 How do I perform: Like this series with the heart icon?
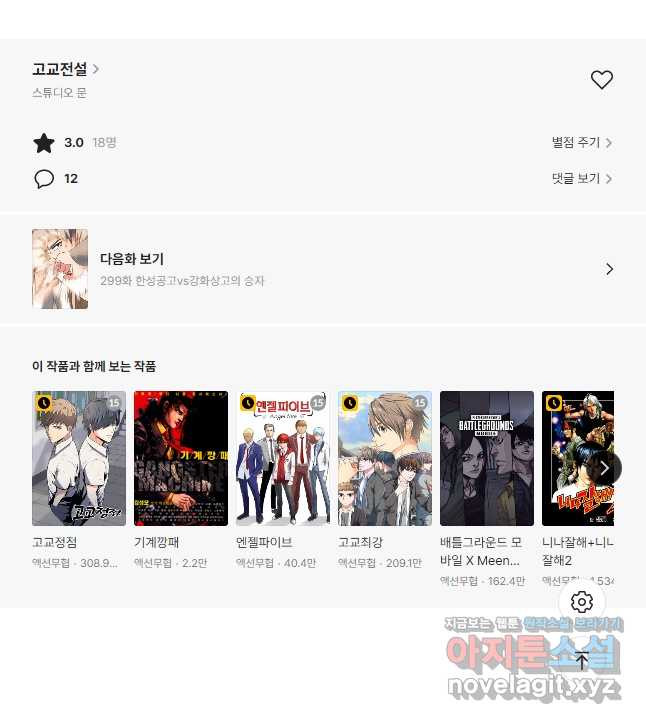[601, 80]
